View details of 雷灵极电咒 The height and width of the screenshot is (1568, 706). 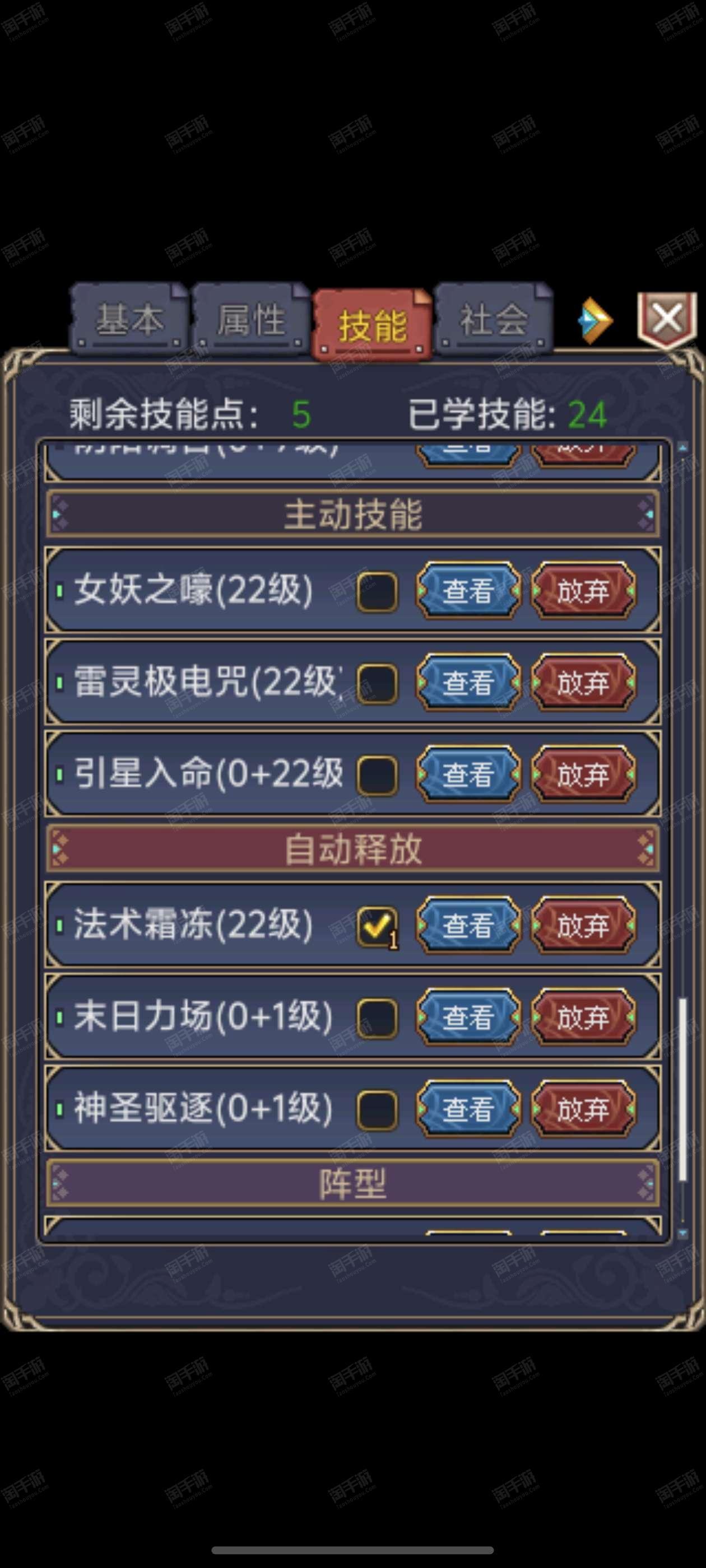468,682
